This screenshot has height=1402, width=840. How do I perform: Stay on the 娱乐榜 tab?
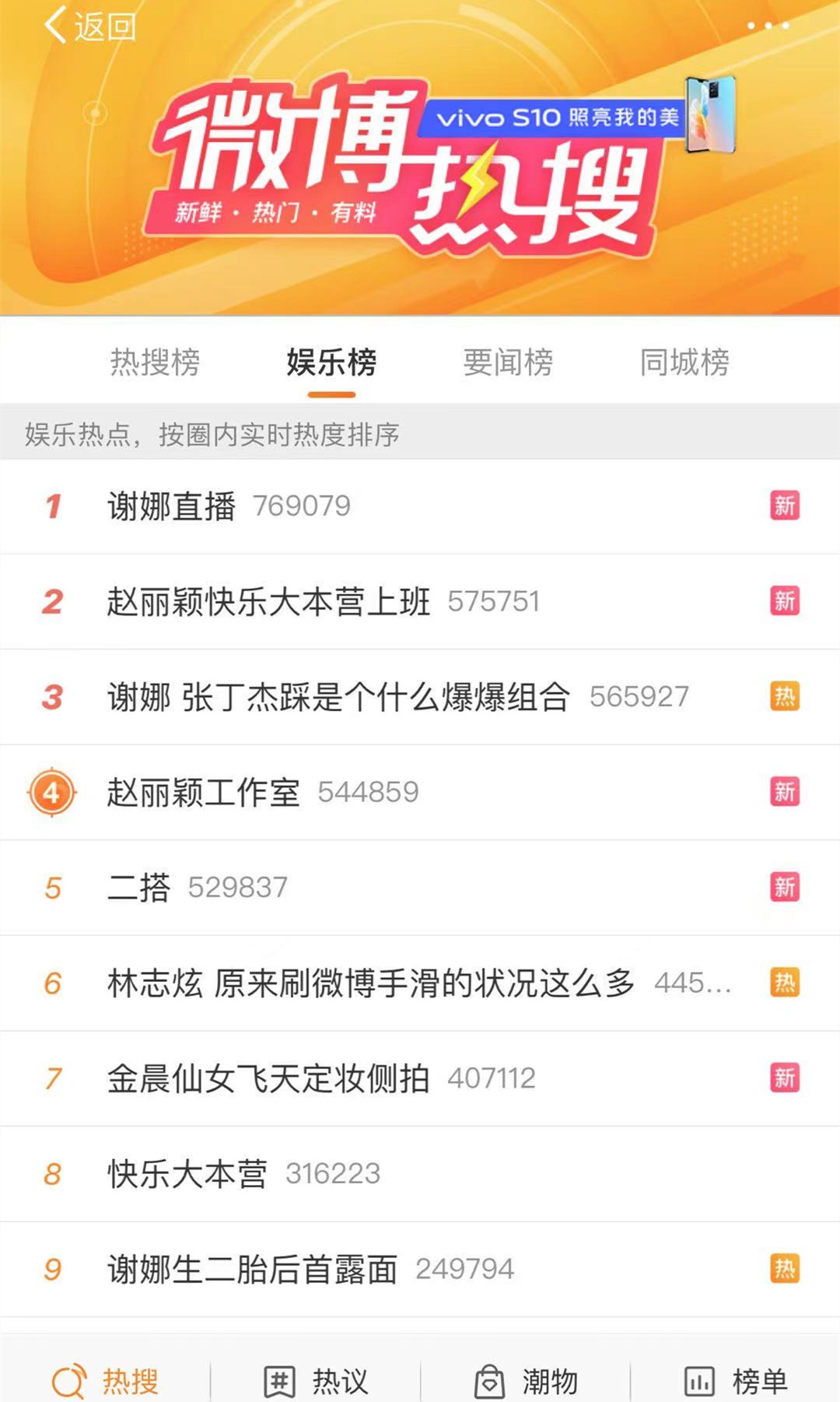point(331,363)
